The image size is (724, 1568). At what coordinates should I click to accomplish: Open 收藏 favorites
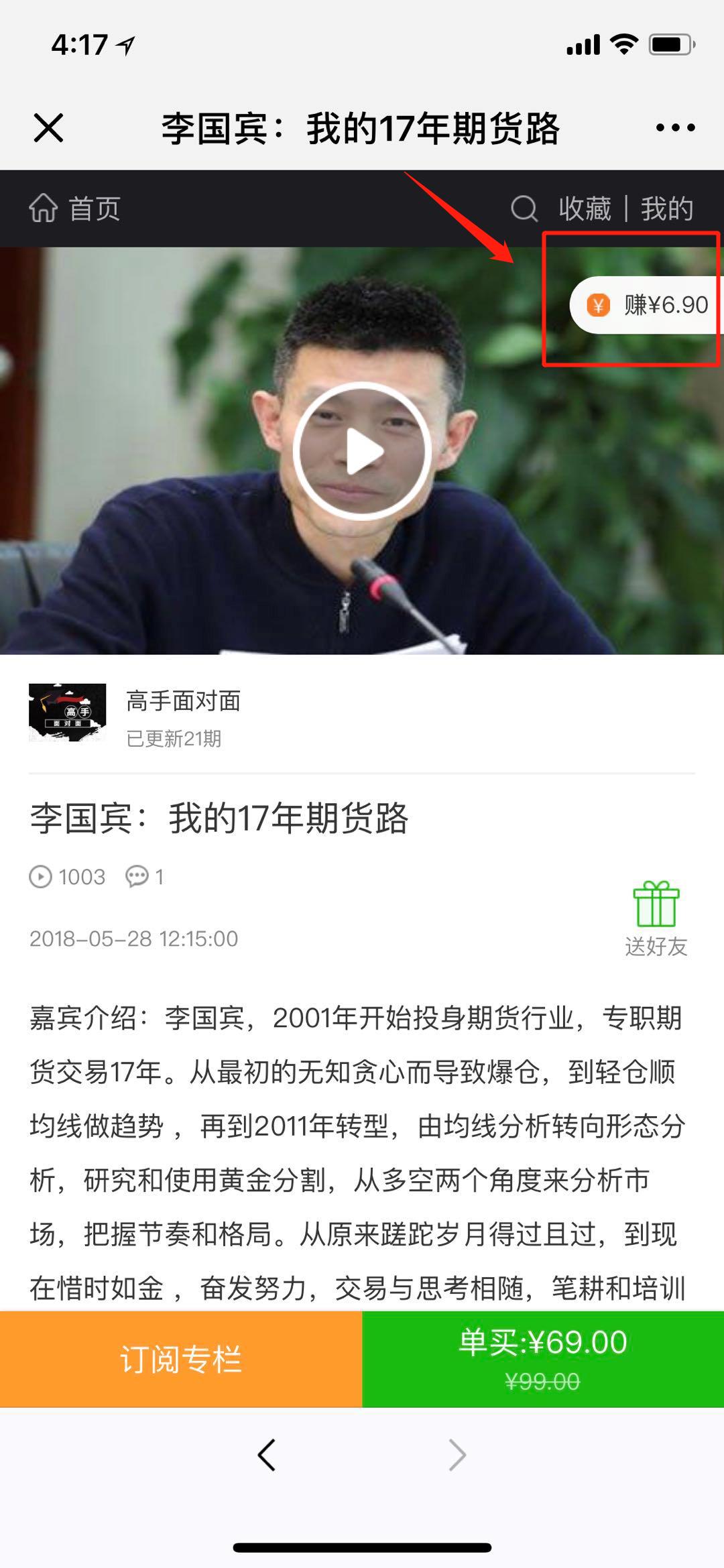(585, 208)
